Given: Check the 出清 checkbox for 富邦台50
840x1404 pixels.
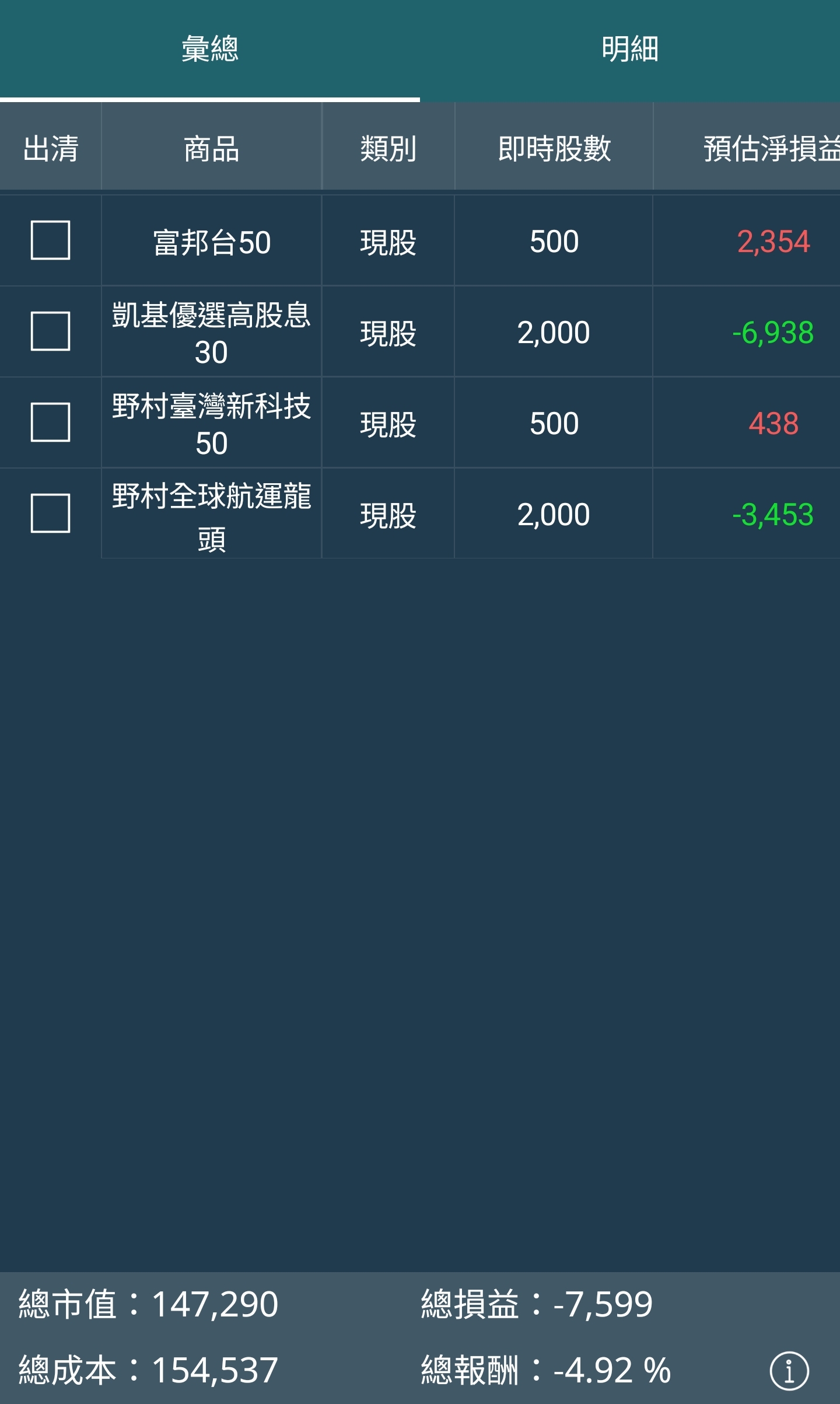Looking at the screenshot, I should pyautogui.click(x=50, y=241).
